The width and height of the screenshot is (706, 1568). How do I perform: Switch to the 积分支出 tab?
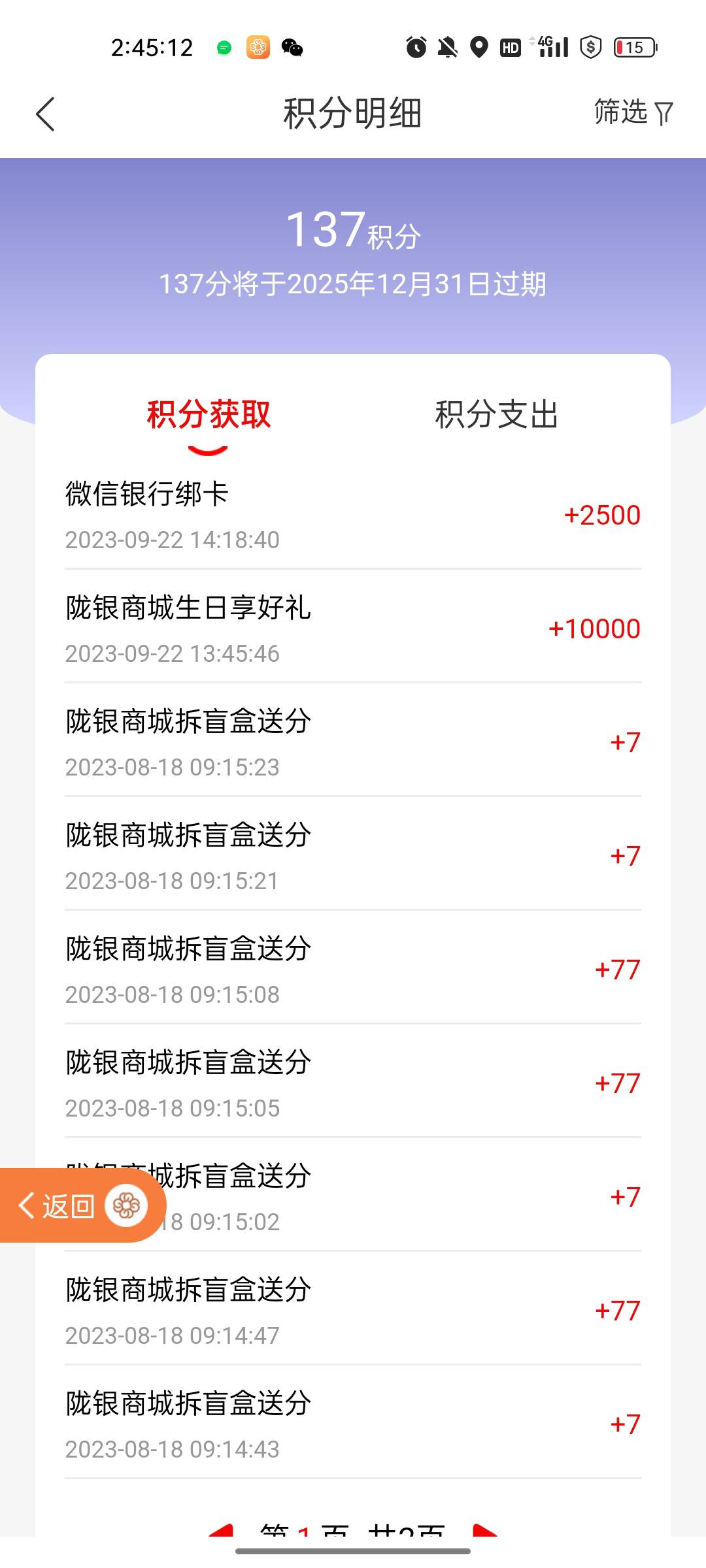point(497,414)
